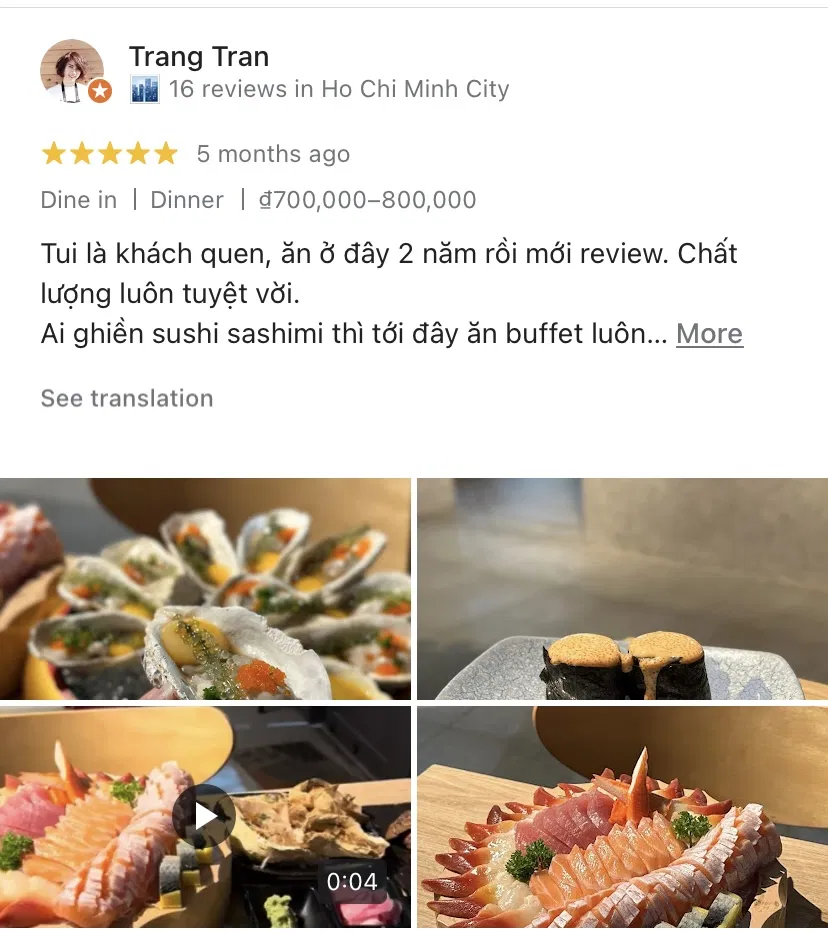Click the Local Guide badge on the avatar

pos(99,91)
